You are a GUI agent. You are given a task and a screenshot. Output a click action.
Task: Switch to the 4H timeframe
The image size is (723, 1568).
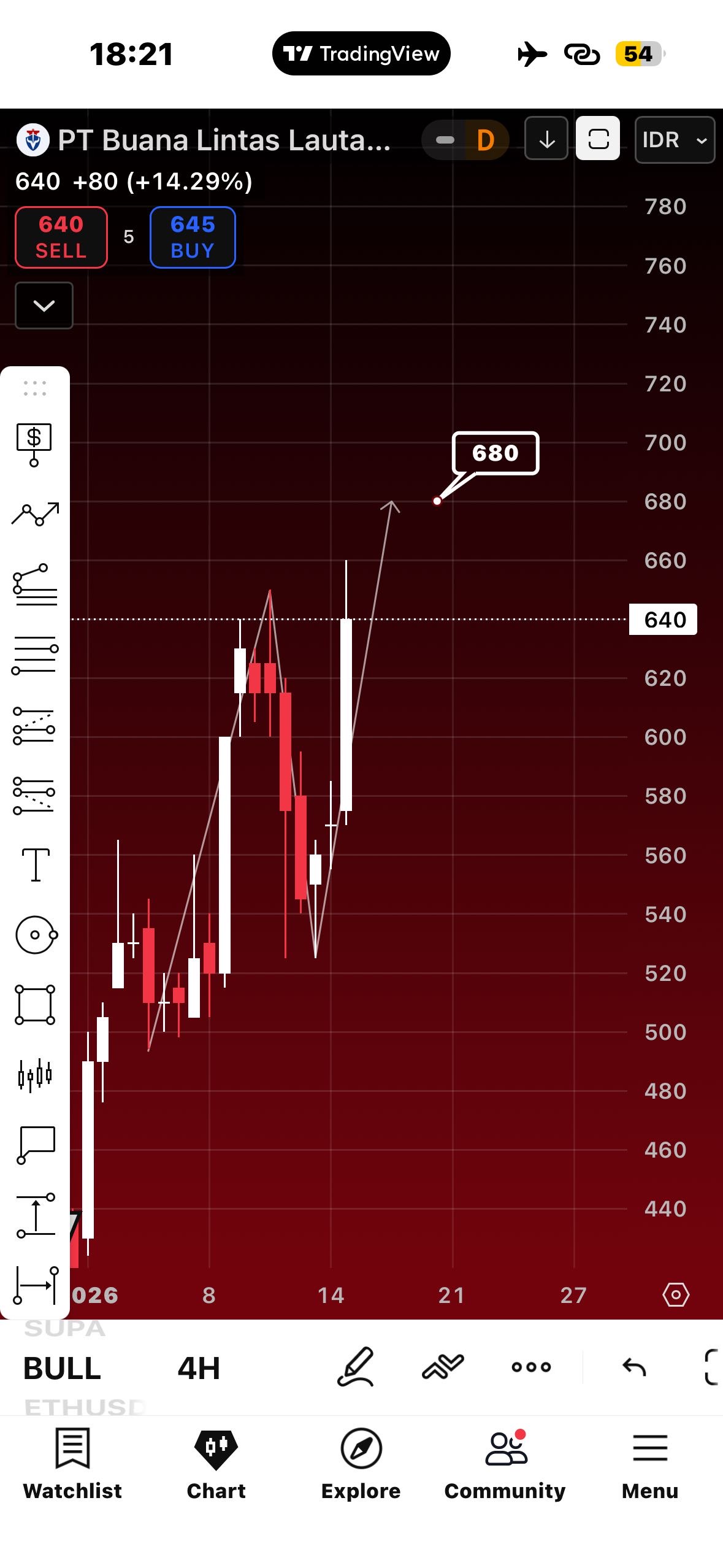[x=199, y=1368]
